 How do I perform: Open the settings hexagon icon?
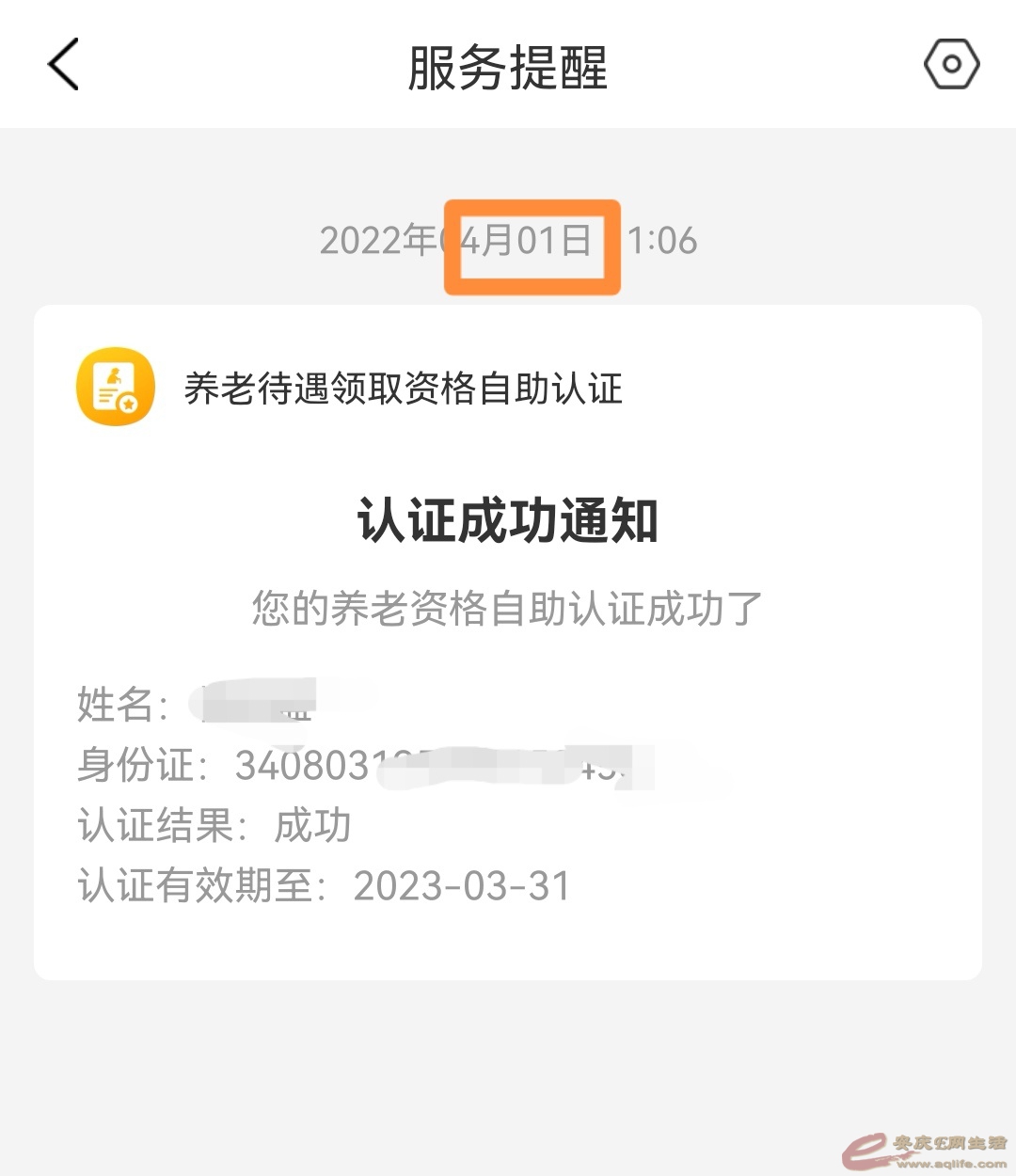(x=951, y=64)
